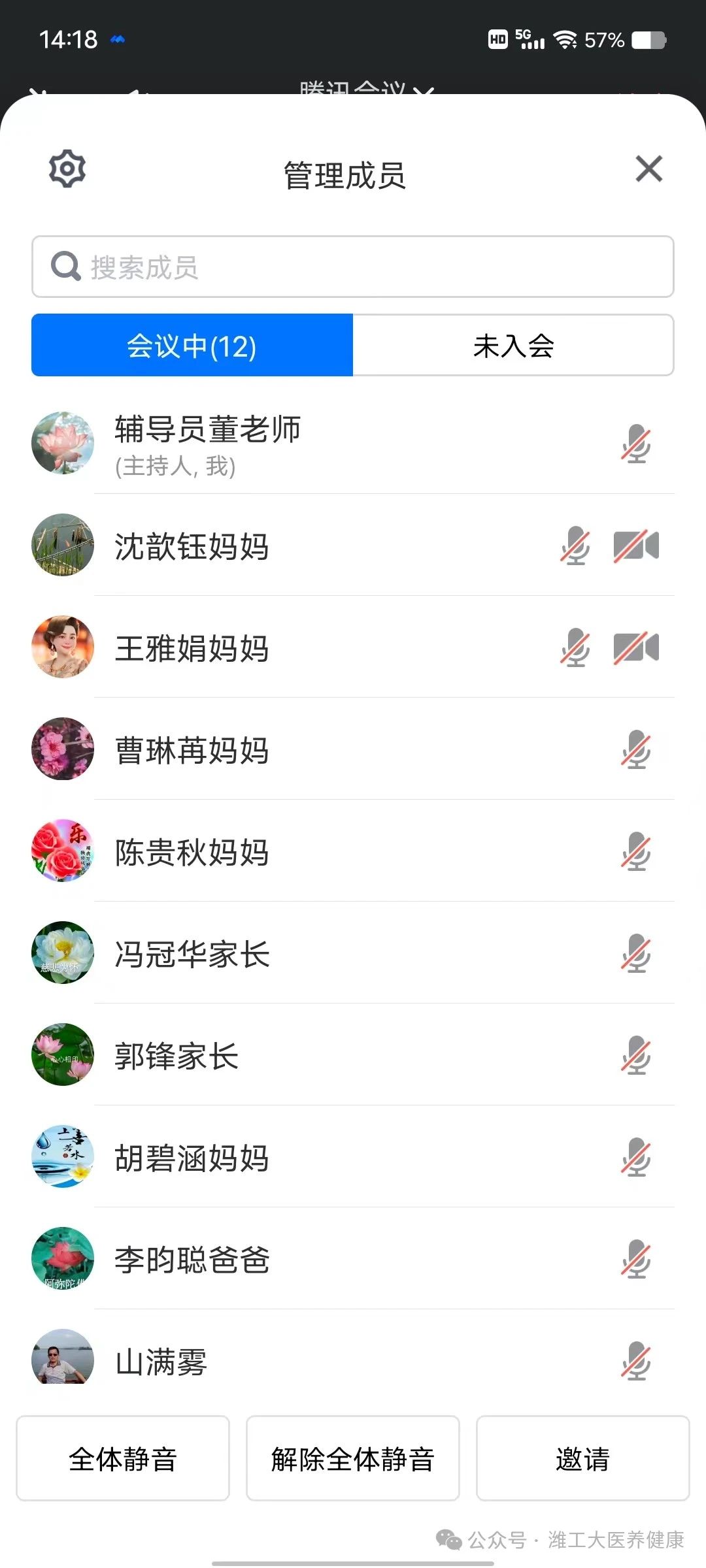706x1568 pixels.
Task: Tap 解除全体静音 to unmute all
Action: tap(353, 1459)
